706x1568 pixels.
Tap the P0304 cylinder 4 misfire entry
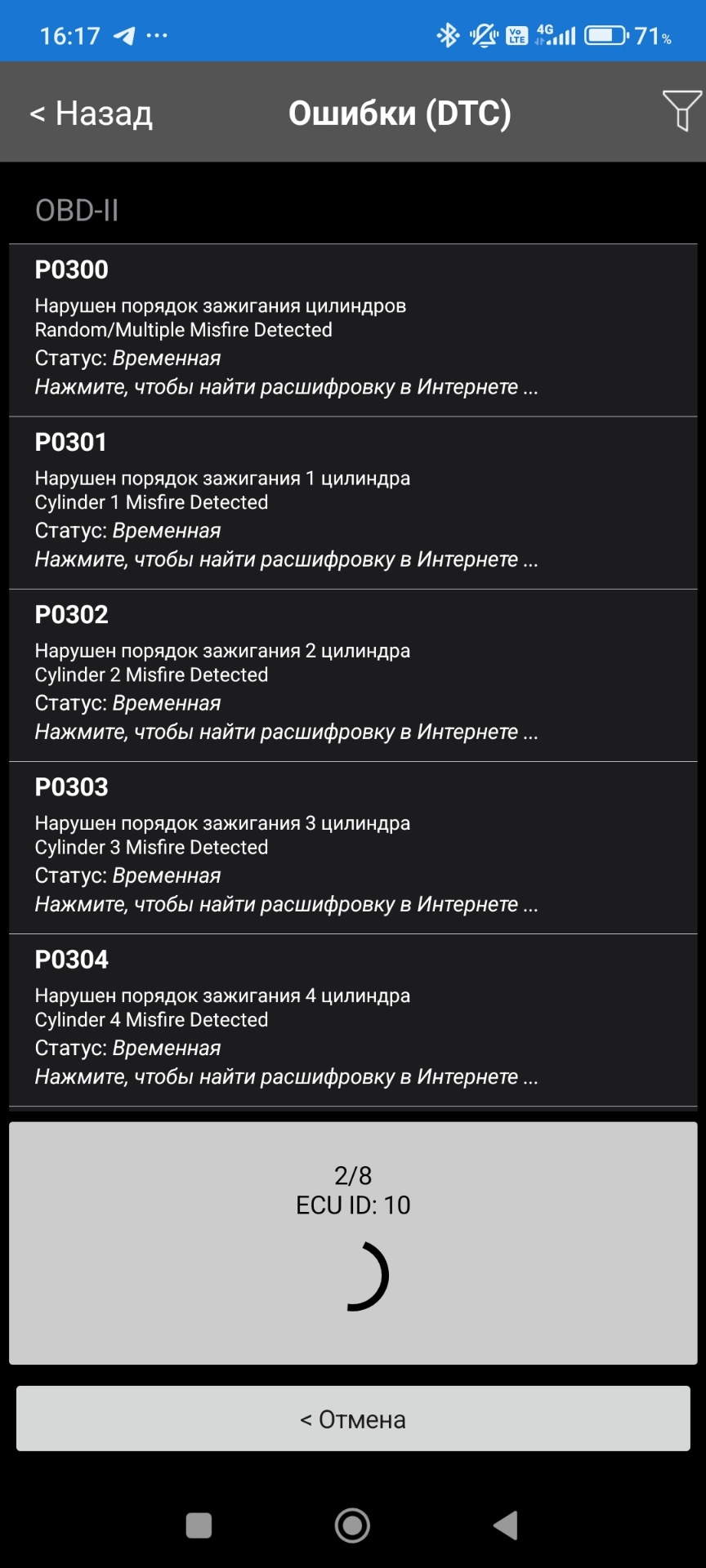[x=353, y=1019]
